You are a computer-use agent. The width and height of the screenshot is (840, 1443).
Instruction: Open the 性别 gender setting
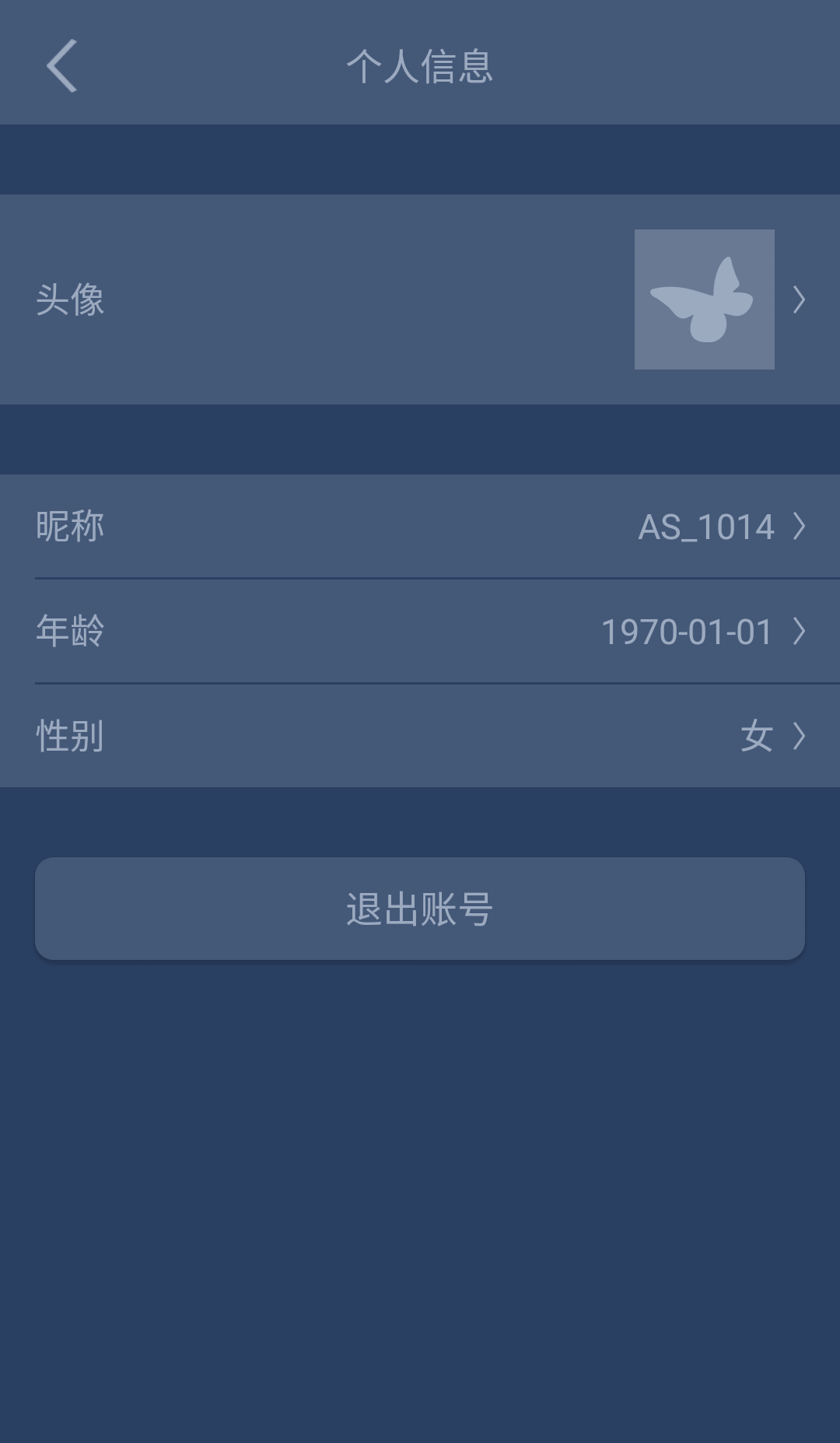[420, 736]
